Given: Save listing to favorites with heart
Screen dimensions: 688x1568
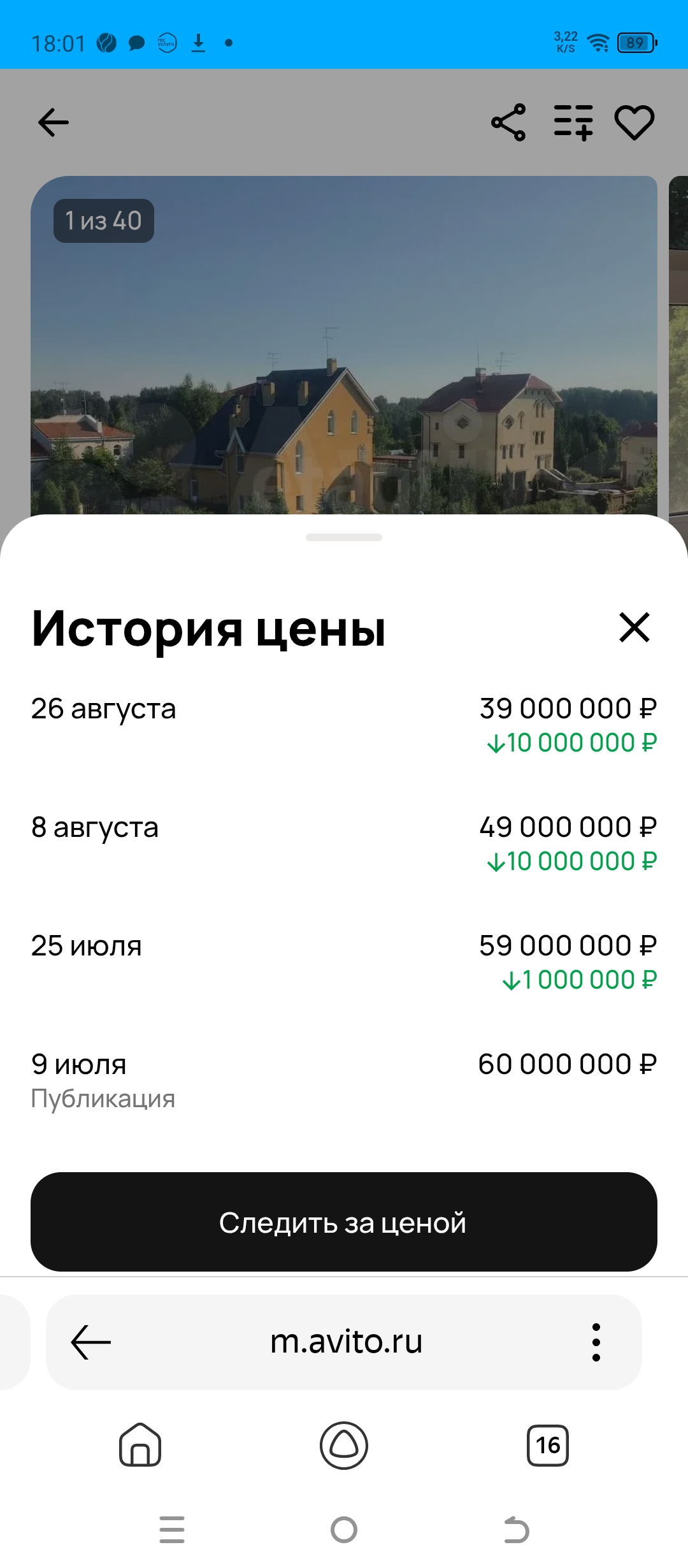Looking at the screenshot, I should (x=634, y=122).
